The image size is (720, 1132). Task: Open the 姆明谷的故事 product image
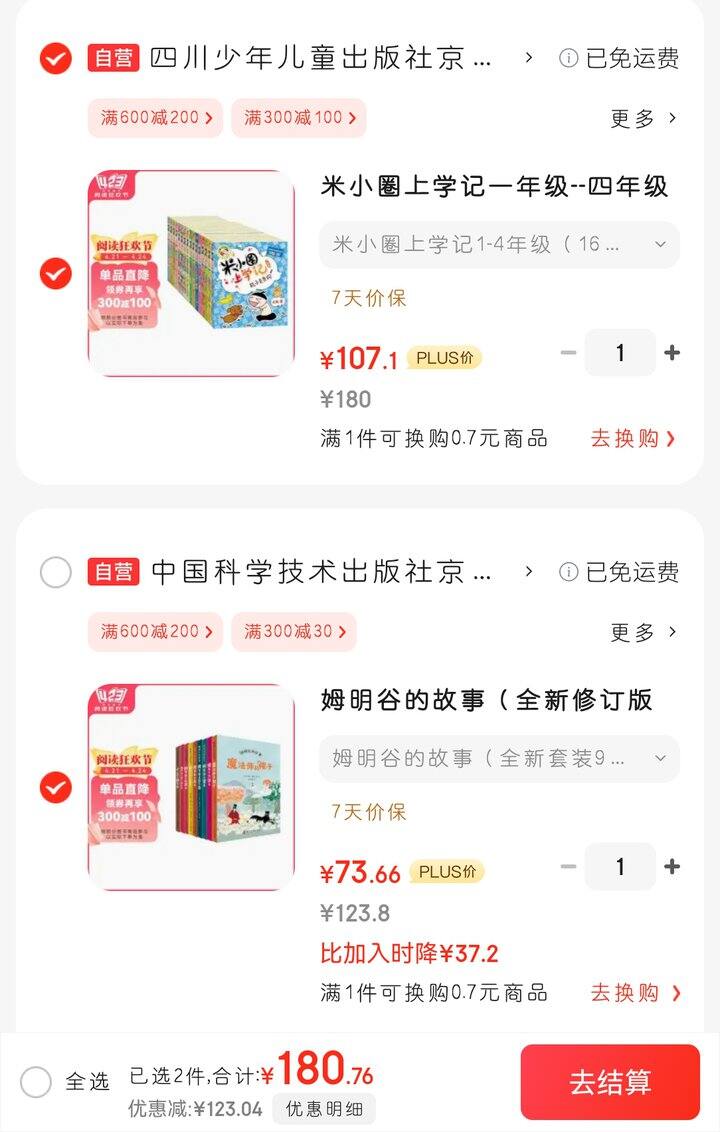coord(191,787)
